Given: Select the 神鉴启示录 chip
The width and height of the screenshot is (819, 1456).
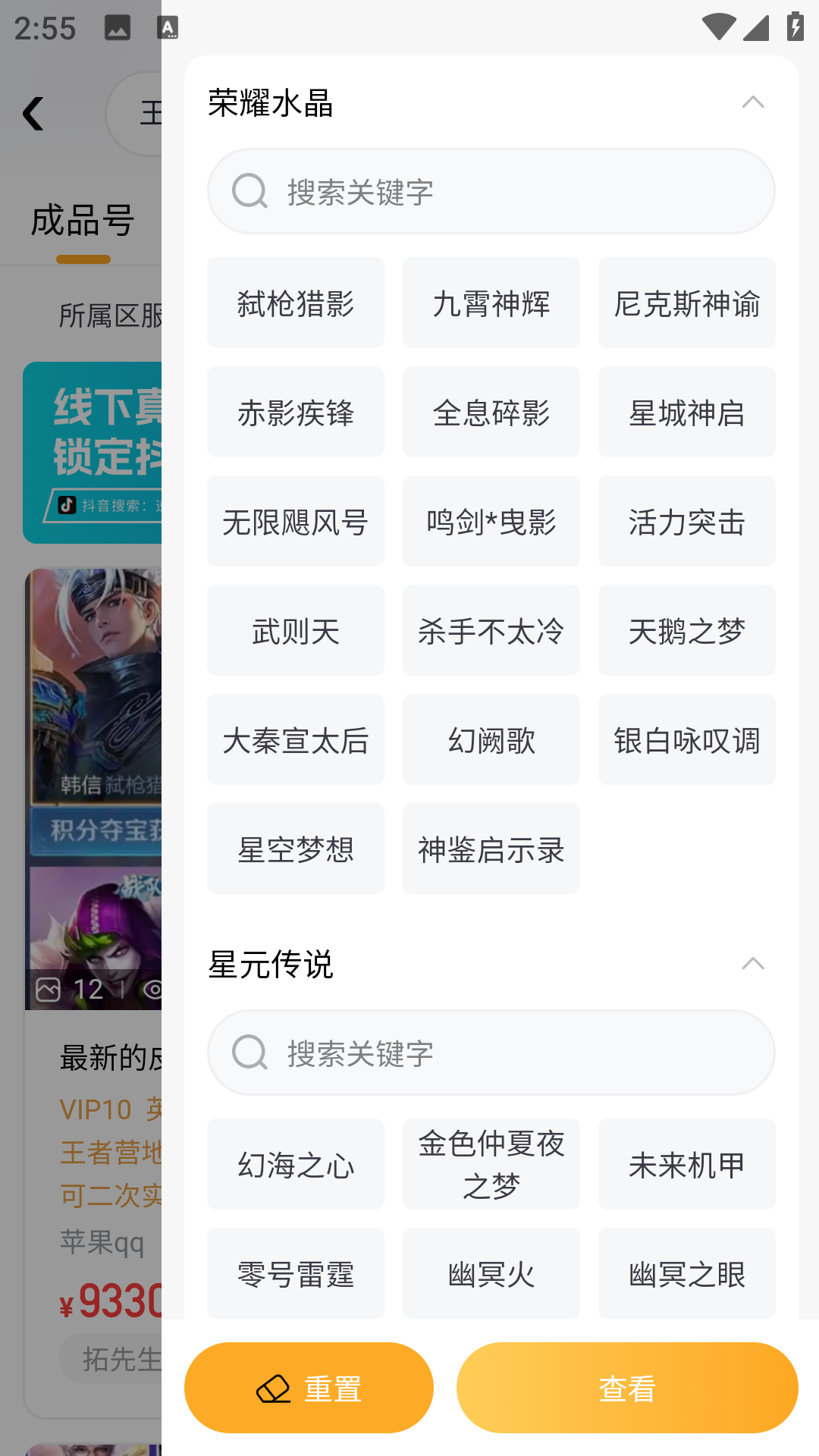Looking at the screenshot, I should tap(491, 849).
